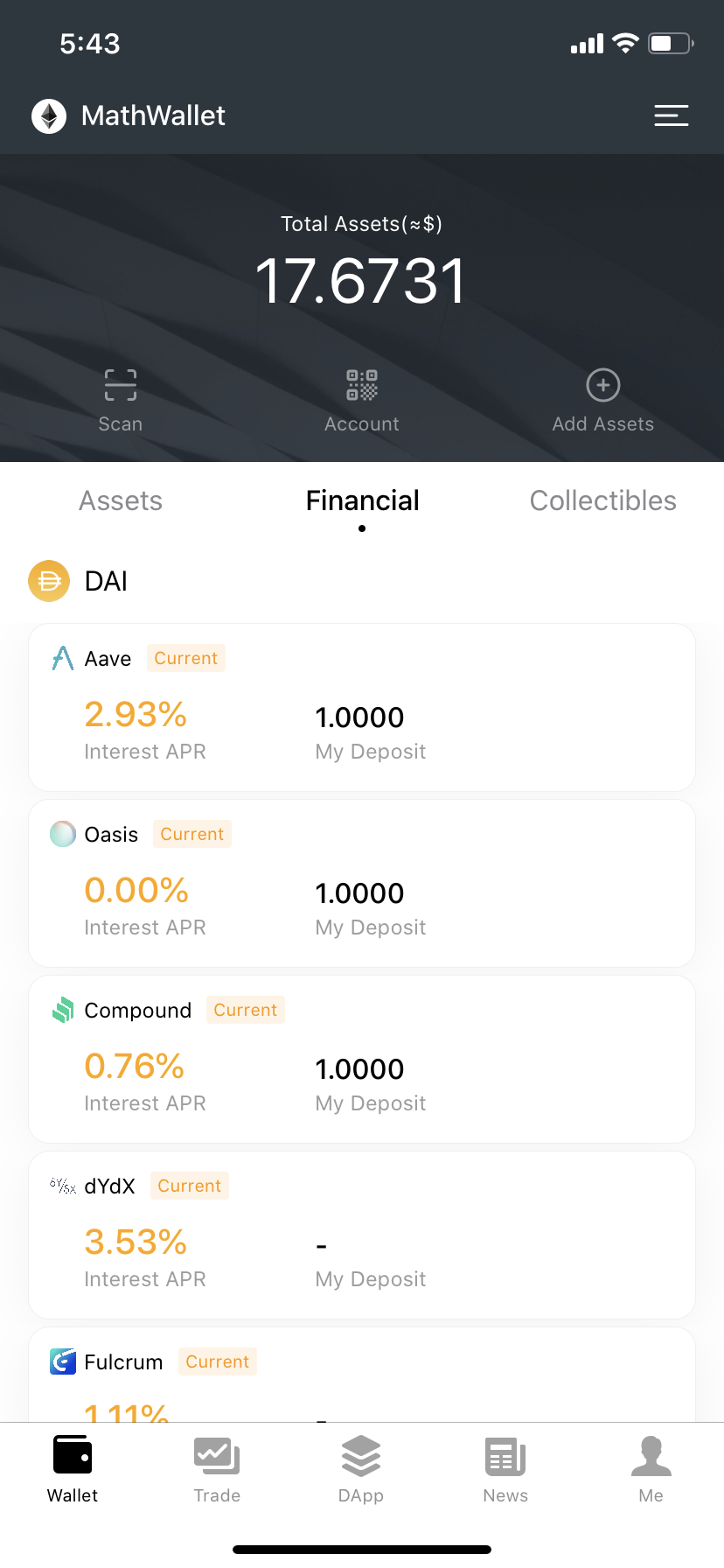724x1568 pixels.
Task: Tap the Compound protocol icon
Action: (61, 1009)
